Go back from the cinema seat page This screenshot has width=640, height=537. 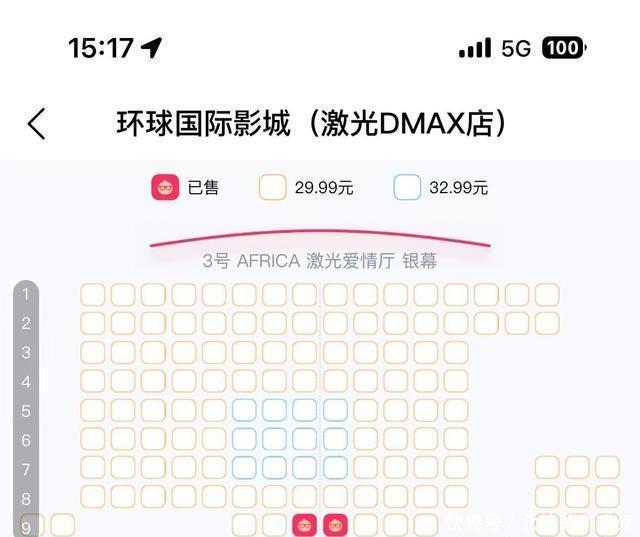tap(37, 124)
